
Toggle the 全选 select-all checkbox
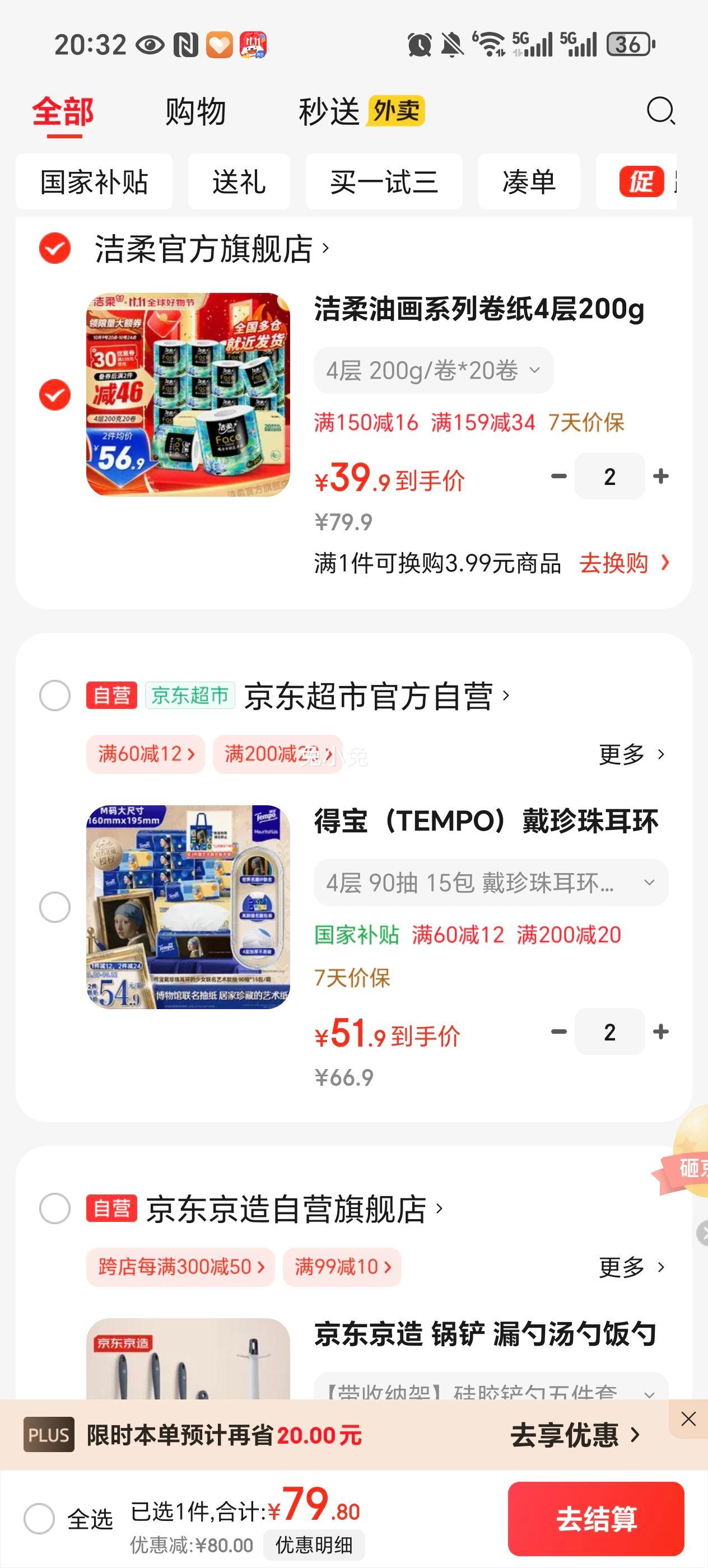(x=40, y=1519)
